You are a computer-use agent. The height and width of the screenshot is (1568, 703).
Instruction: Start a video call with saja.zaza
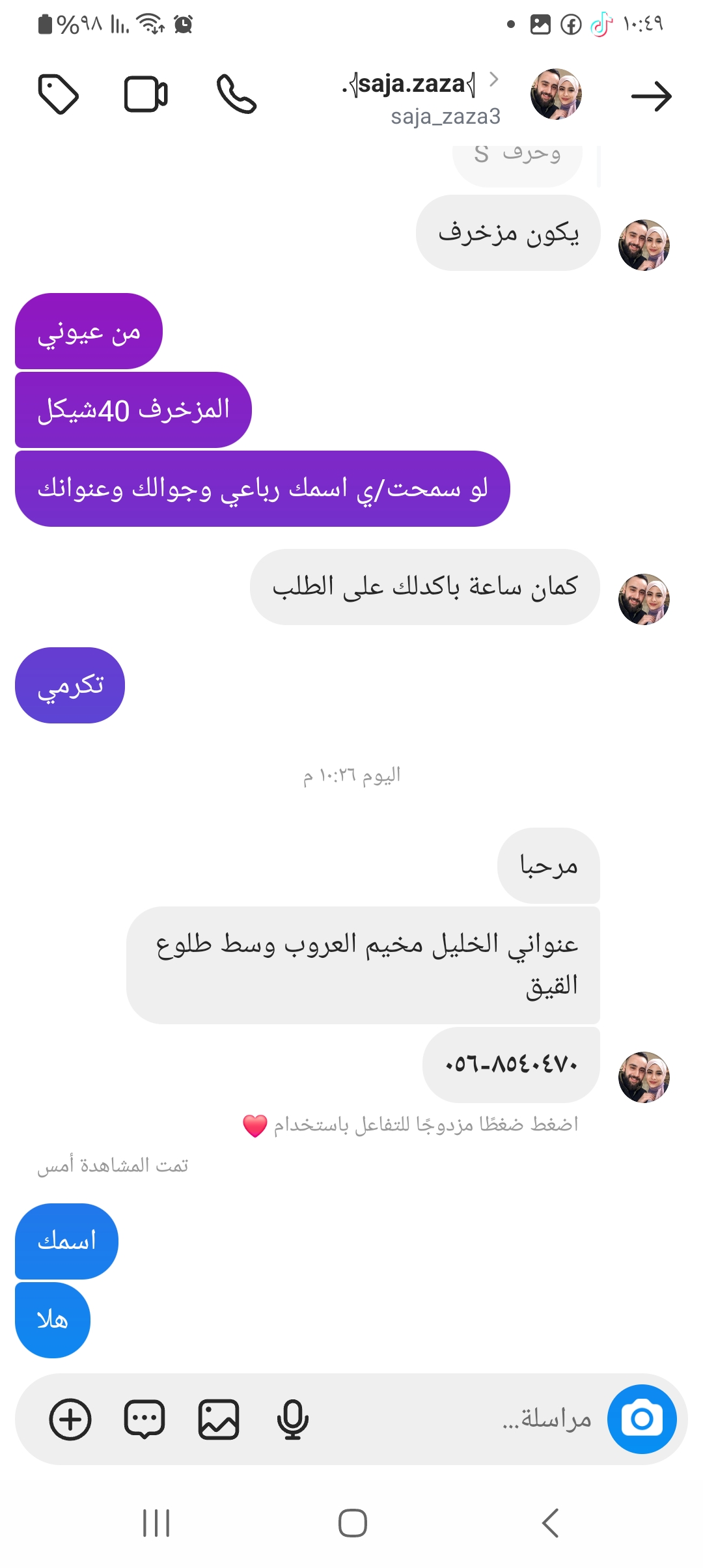click(x=146, y=95)
